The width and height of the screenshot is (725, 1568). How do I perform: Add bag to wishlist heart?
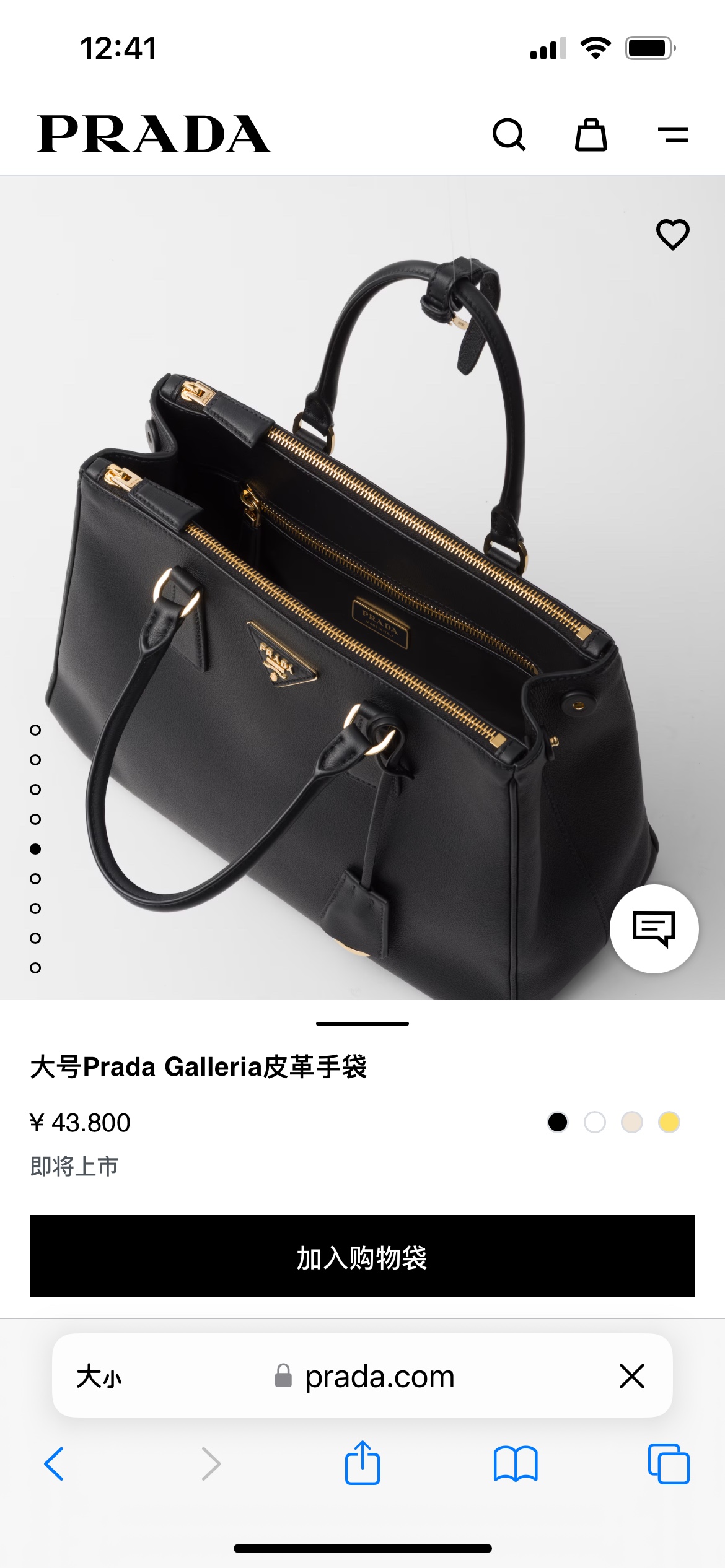click(x=672, y=234)
